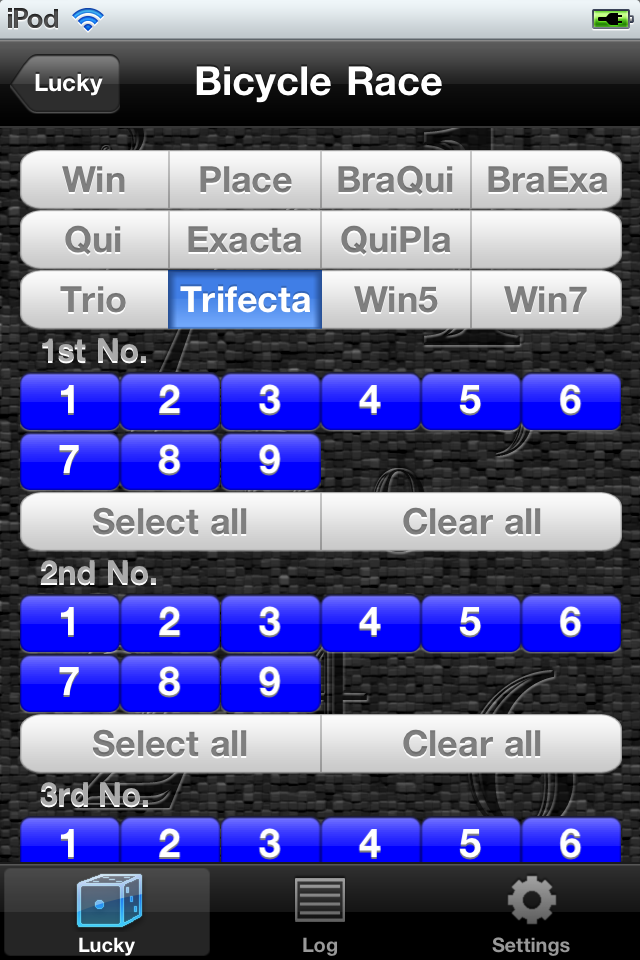The image size is (640, 960).
Task: Choose the Win5 bet type
Action: click(x=395, y=300)
